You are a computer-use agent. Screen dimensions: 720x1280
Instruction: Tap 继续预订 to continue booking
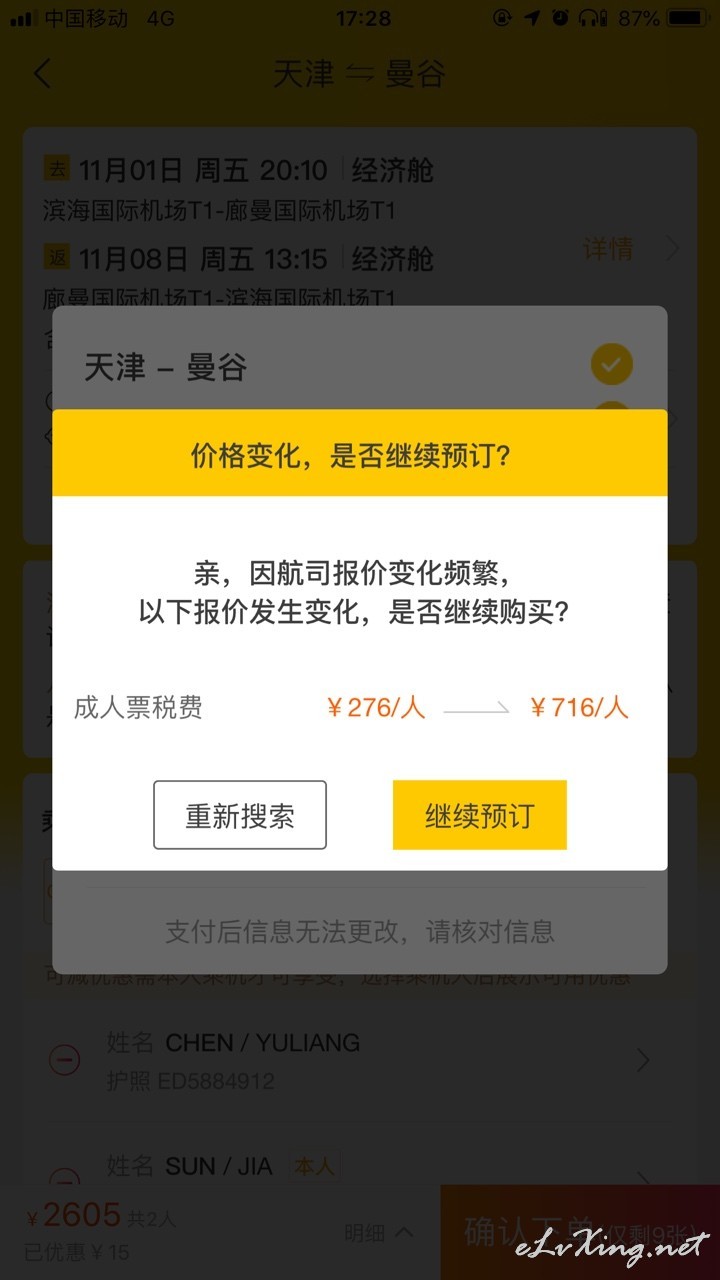pos(479,815)
